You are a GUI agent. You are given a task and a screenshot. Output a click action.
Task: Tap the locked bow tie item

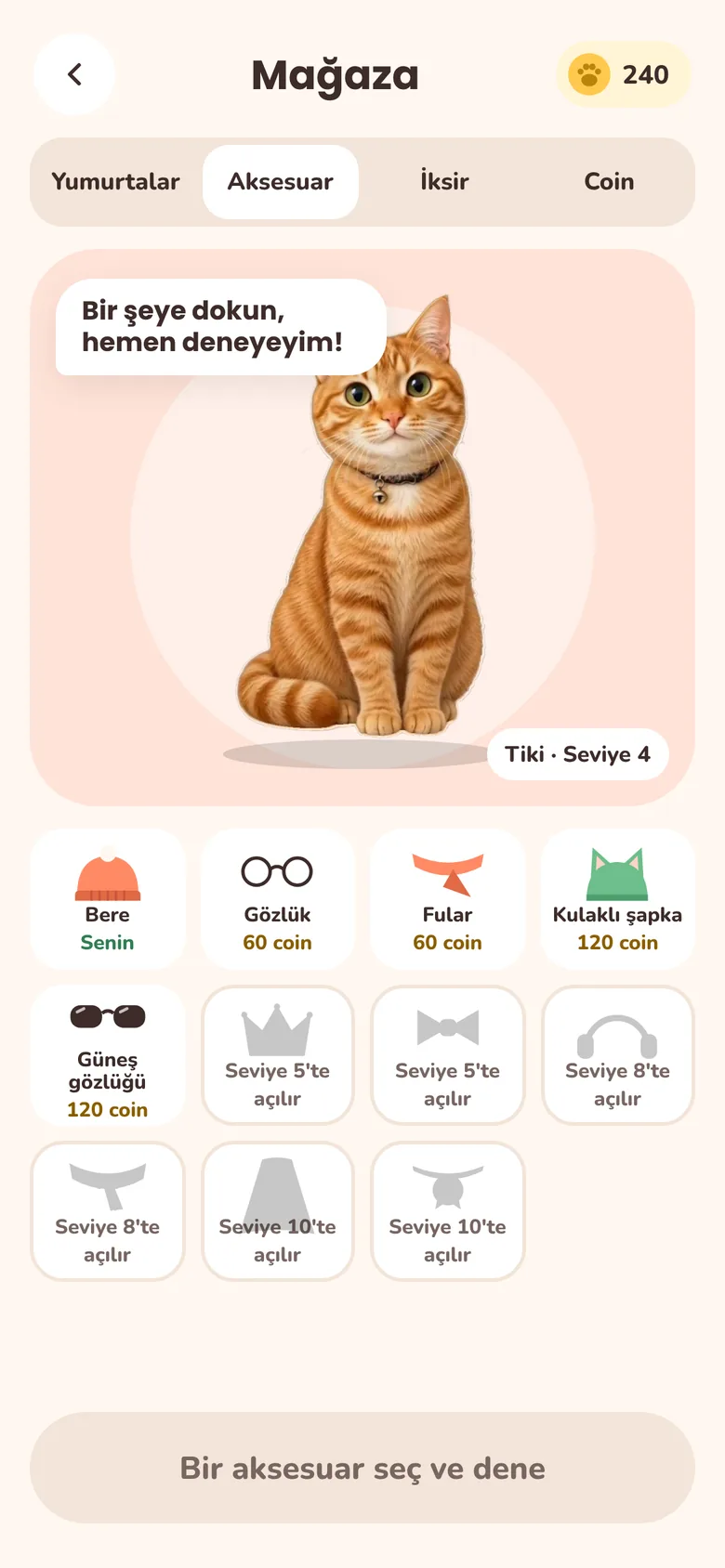coord(448,1055)
